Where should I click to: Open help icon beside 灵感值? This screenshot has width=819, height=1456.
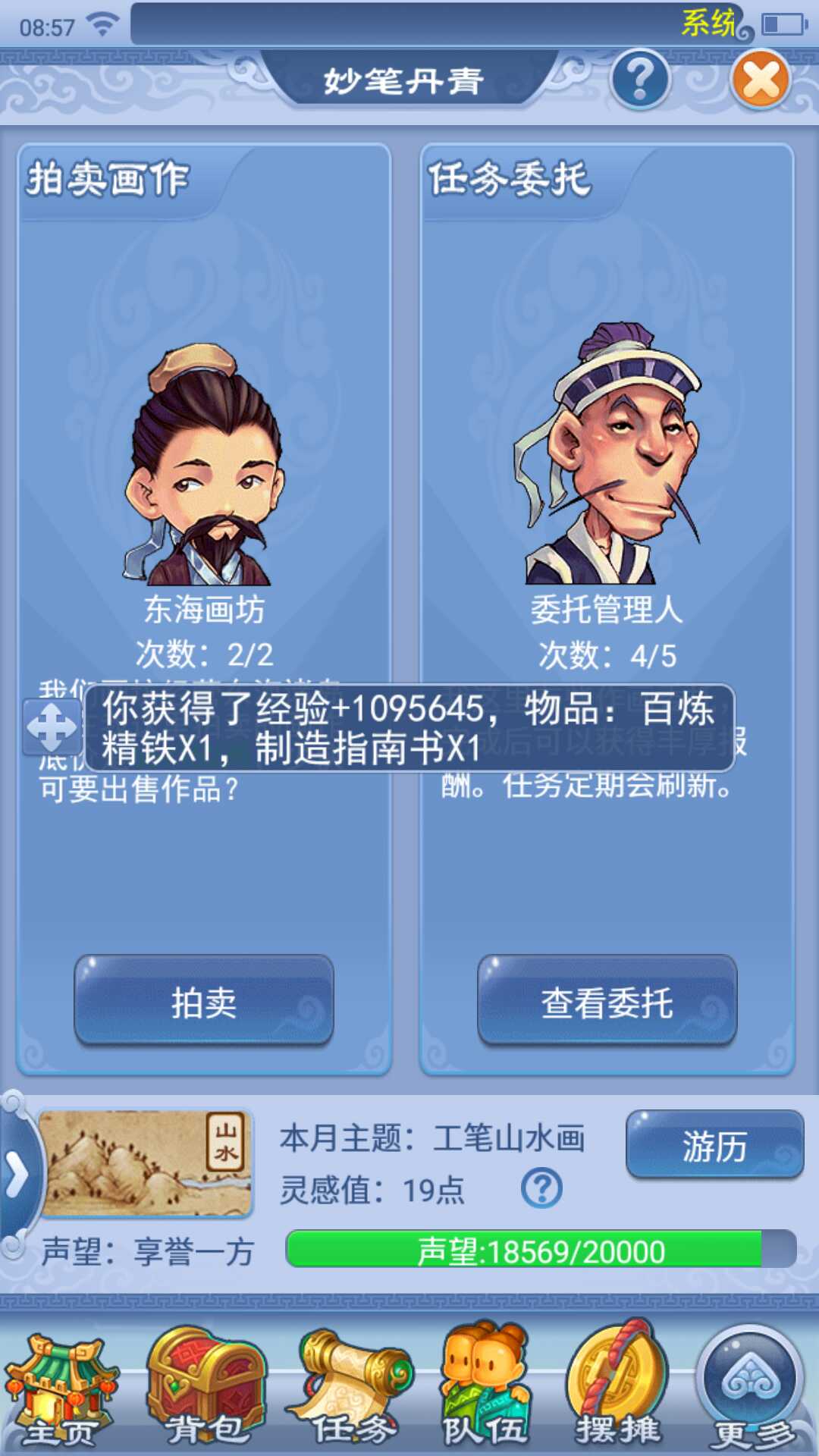pos(541,1188)
